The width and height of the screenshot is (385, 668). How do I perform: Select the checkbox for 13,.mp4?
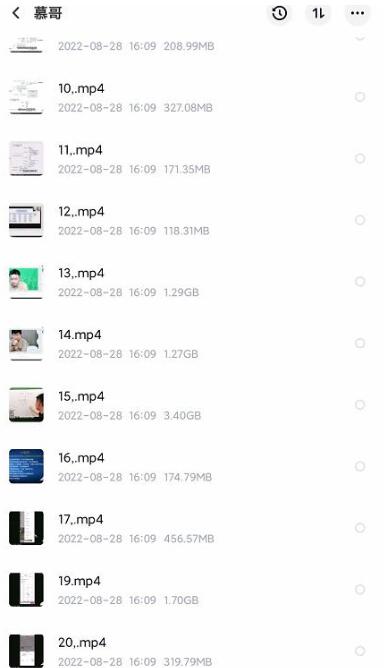pos(360,282)
